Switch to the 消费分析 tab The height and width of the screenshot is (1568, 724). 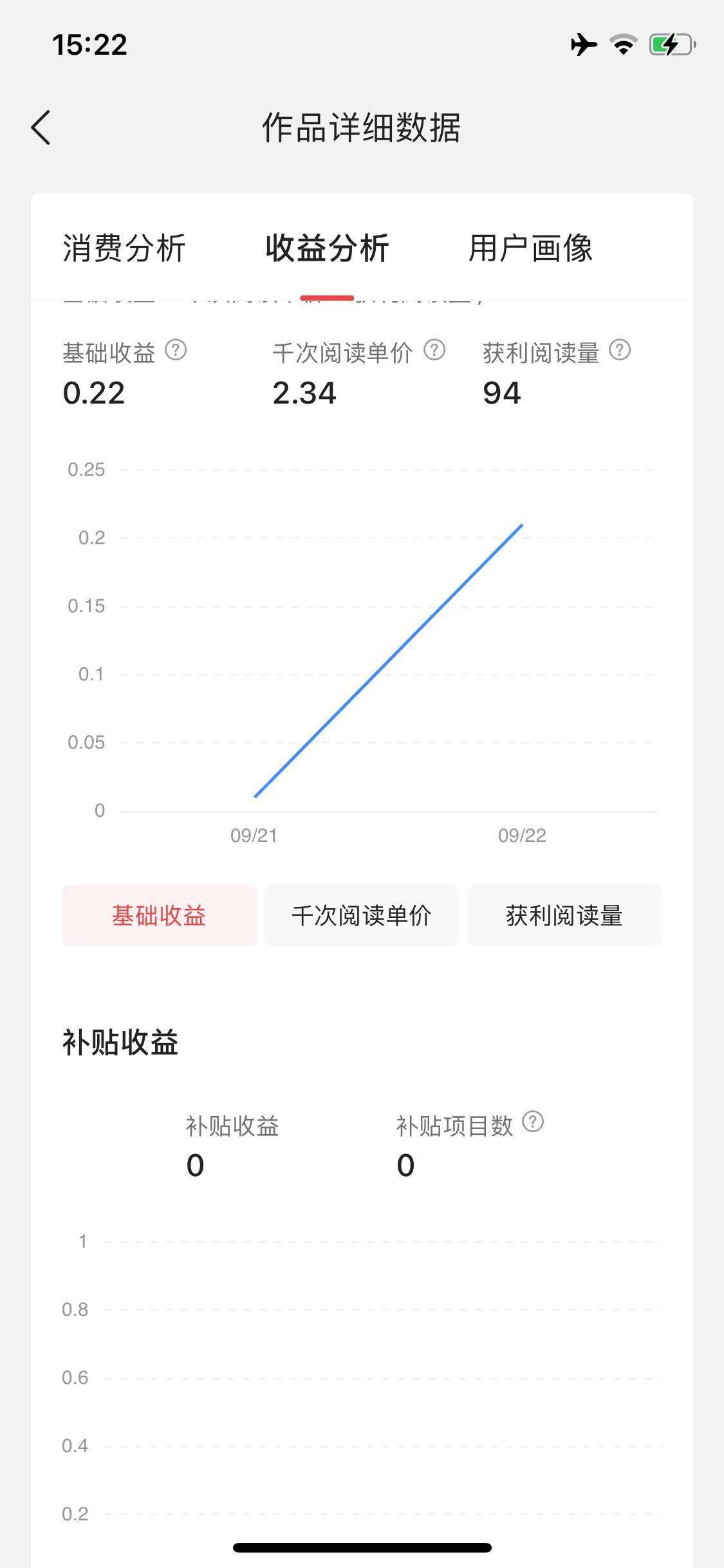pos(124,248)
